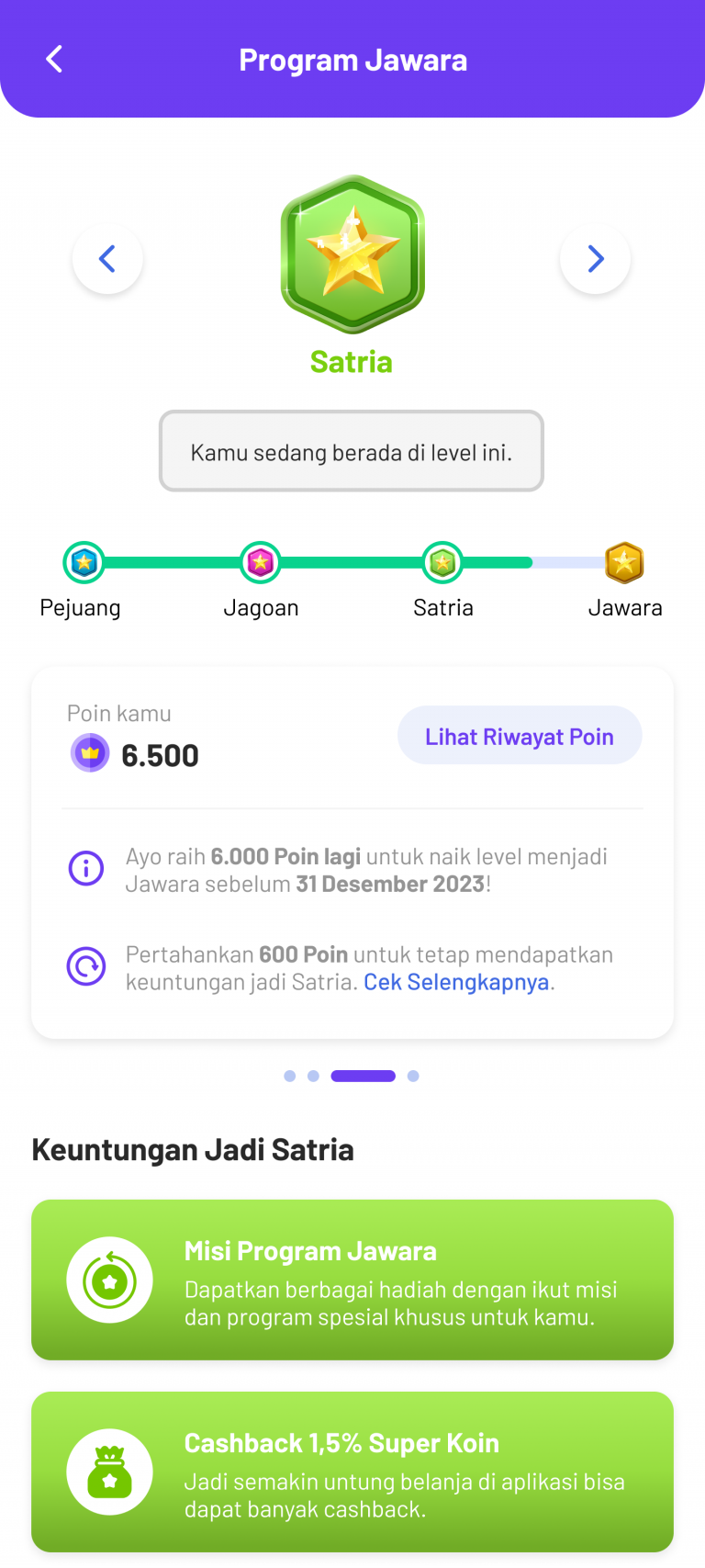Select the first carousel dot
This screenshot has height=1568, width=705.
[289, 1076]
